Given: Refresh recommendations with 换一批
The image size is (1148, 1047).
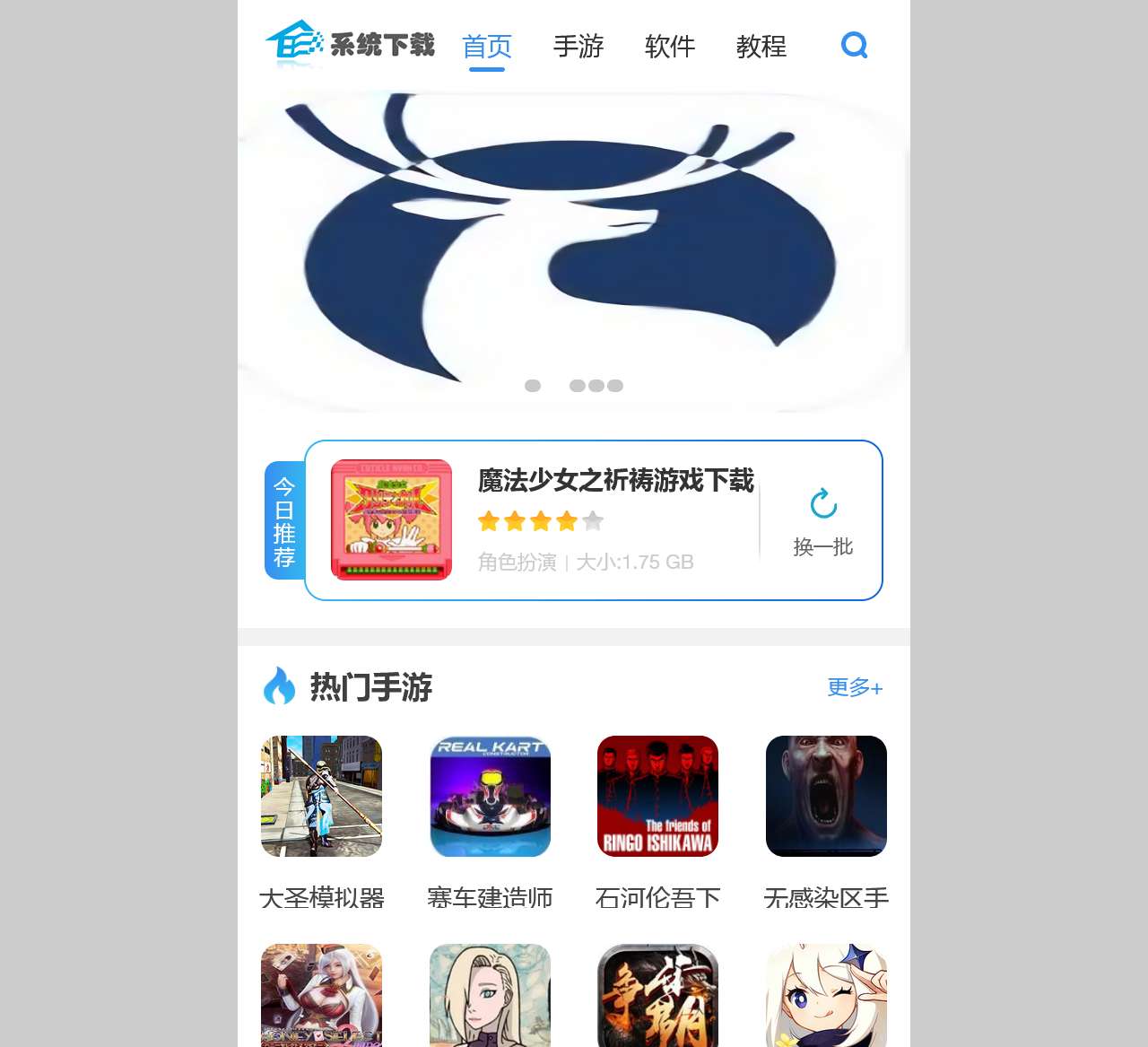Looking at the screenshot, I should coord(822,522).
